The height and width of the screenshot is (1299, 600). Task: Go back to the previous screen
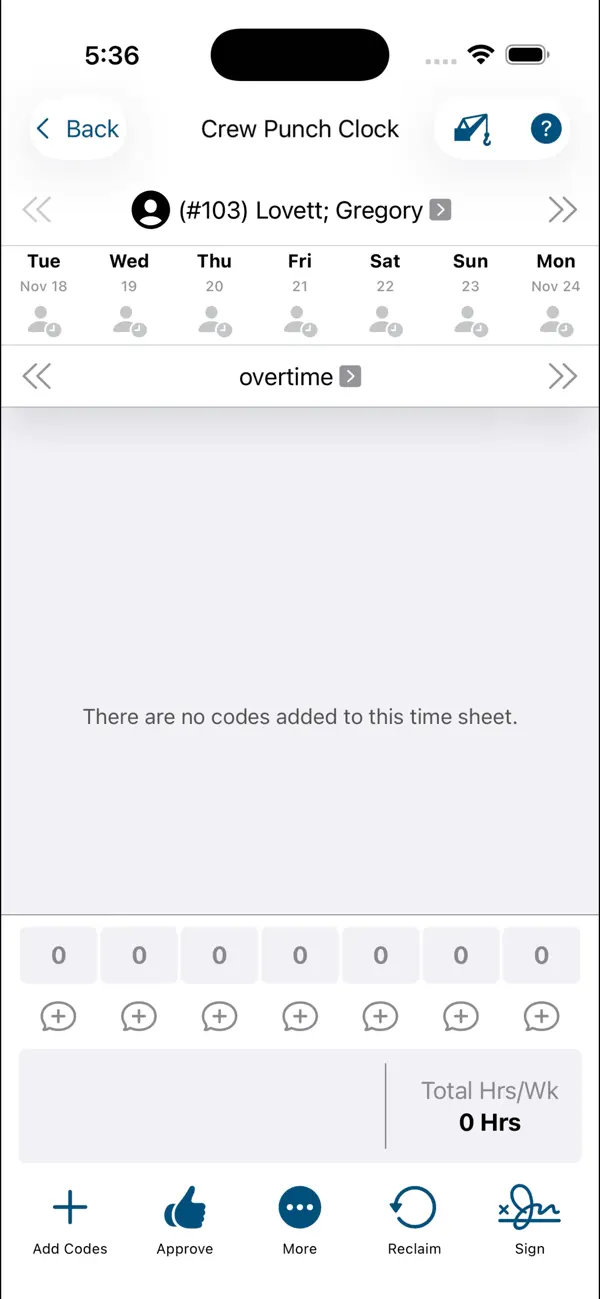click(x=78, y=129)
